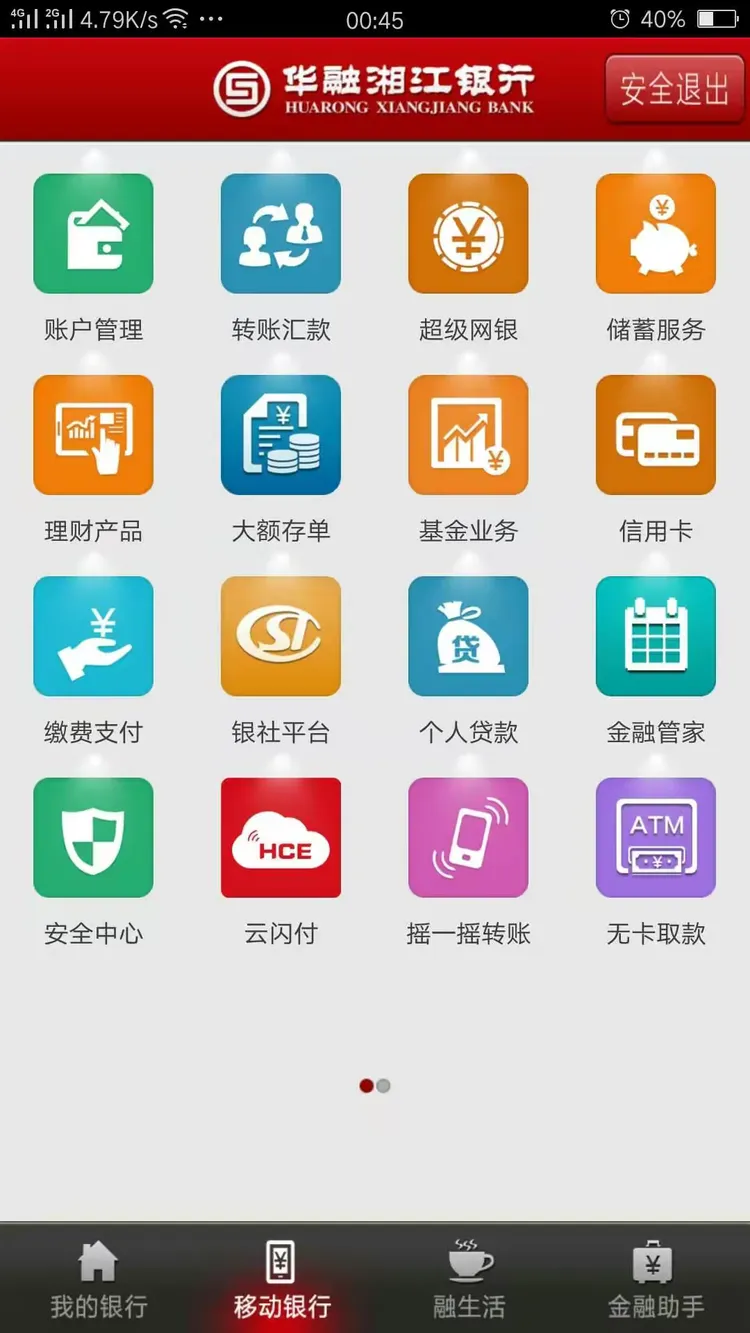Tap the 储蓄服务 piggy bank savings icon
This screenshot has width=750, height=1333.
[655, 233]
